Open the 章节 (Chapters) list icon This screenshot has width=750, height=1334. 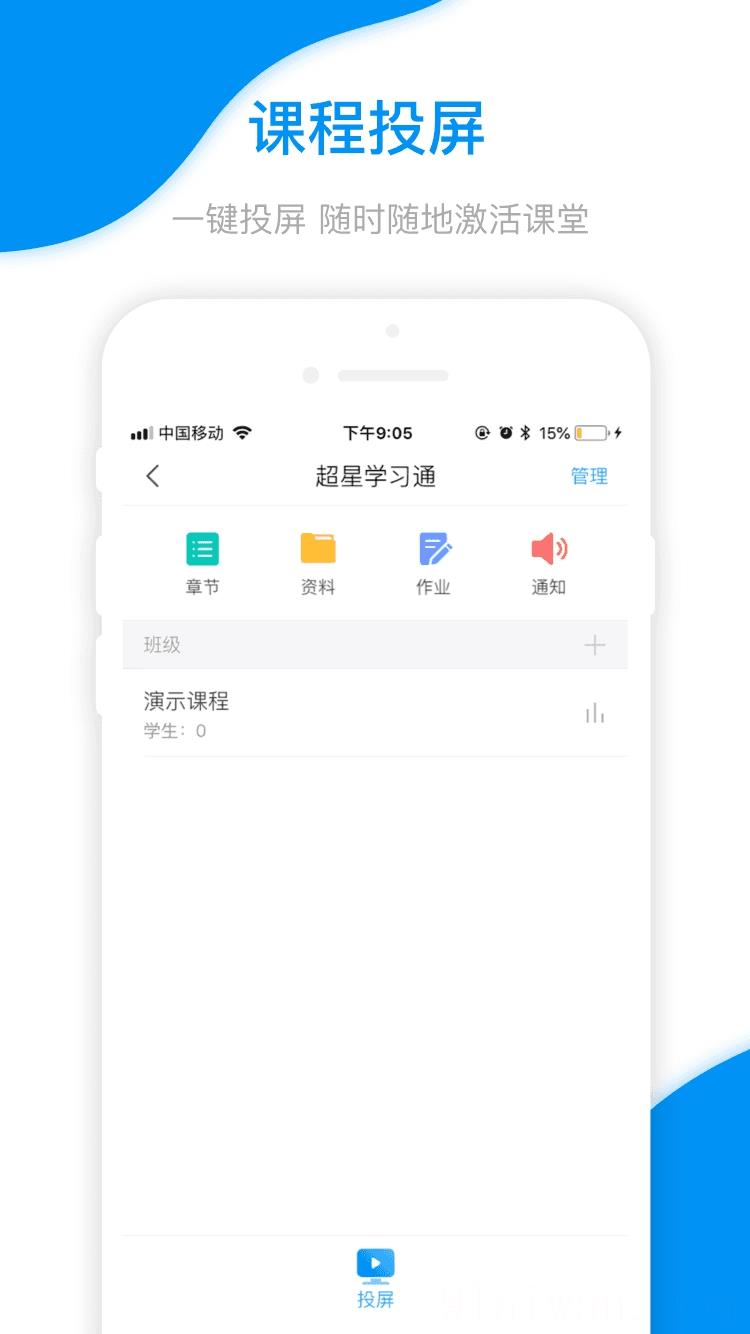pyautogui.click(x=202, y=548)
